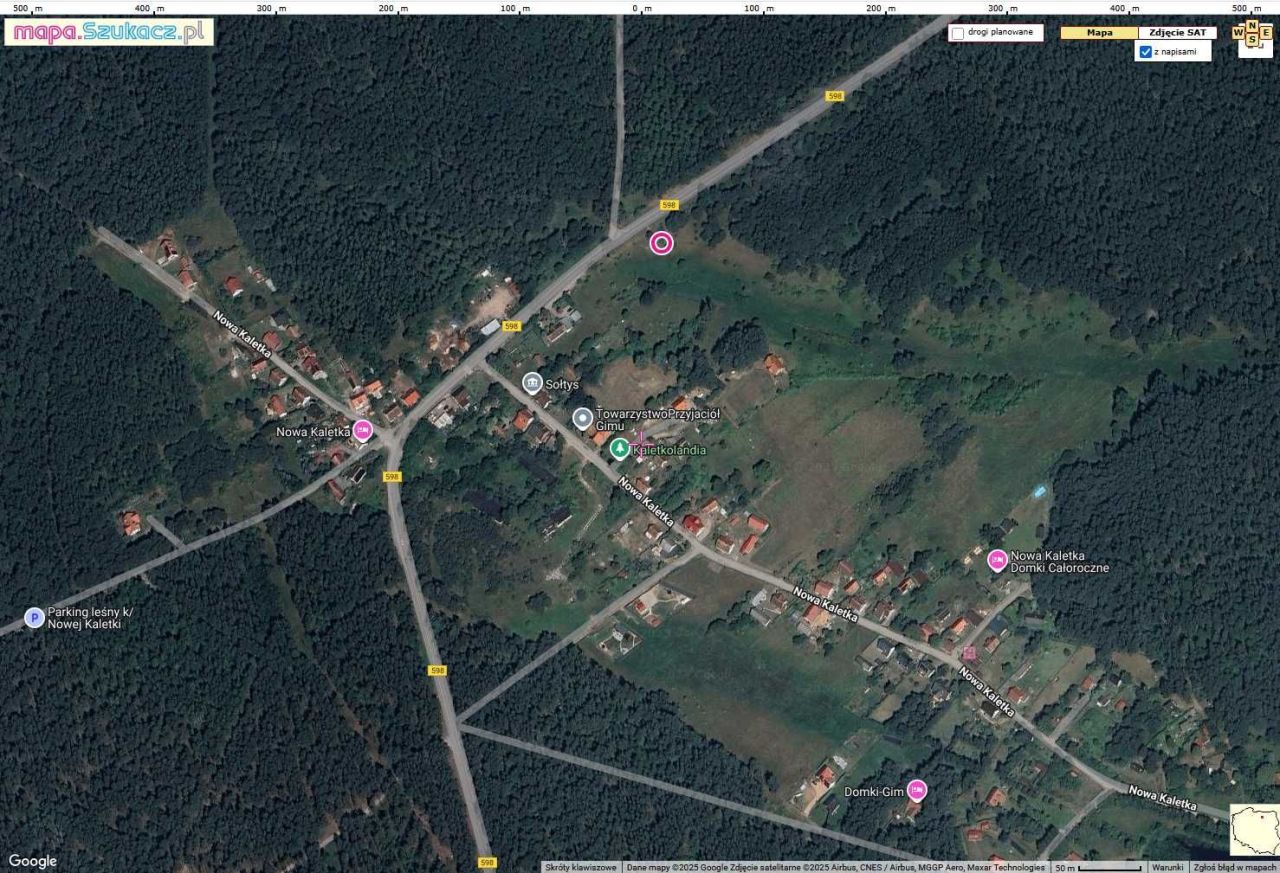Open the Nowa Kaletka Domki Całoroczne marker
The image size is (1280, 873).
[997, 560]
